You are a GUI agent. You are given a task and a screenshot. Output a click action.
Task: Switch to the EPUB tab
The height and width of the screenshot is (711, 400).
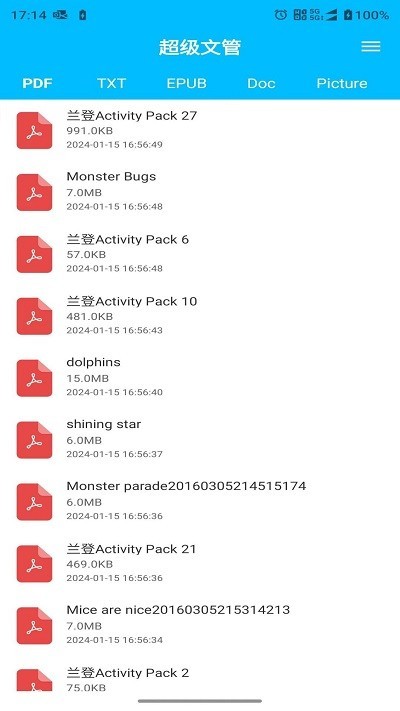pyautogui.click(x=186, y=83)
